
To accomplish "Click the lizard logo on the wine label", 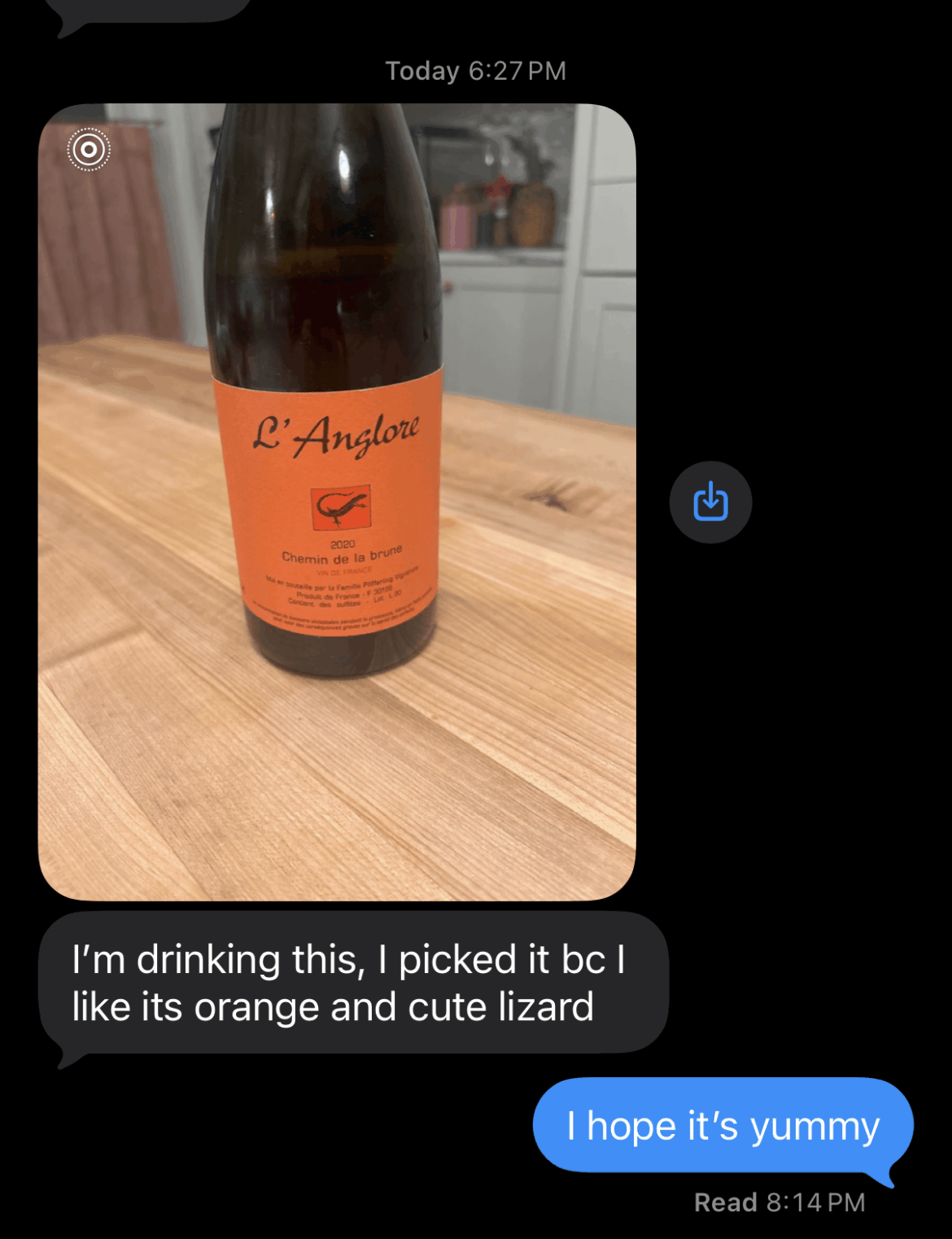I will [x=342, y=507].
